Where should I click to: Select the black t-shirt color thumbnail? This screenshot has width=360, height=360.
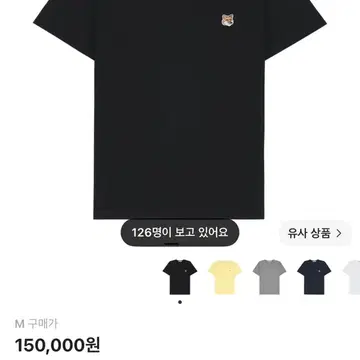[x=180, y=277]
